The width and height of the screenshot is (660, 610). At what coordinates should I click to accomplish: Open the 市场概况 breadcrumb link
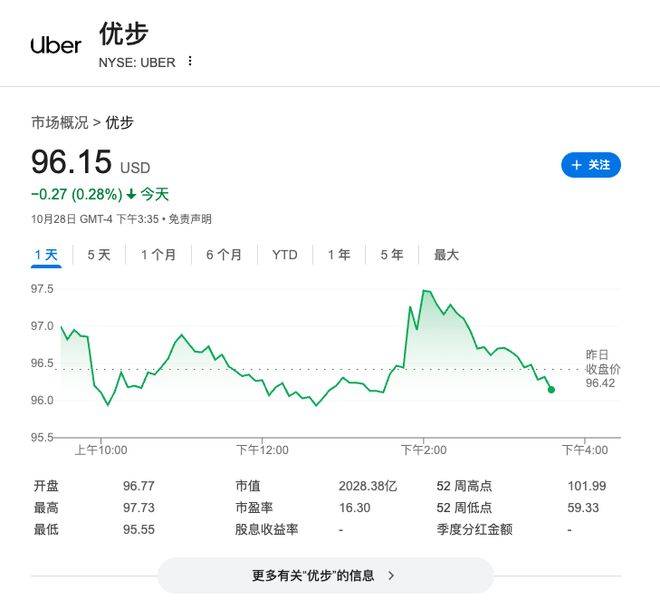59,123
